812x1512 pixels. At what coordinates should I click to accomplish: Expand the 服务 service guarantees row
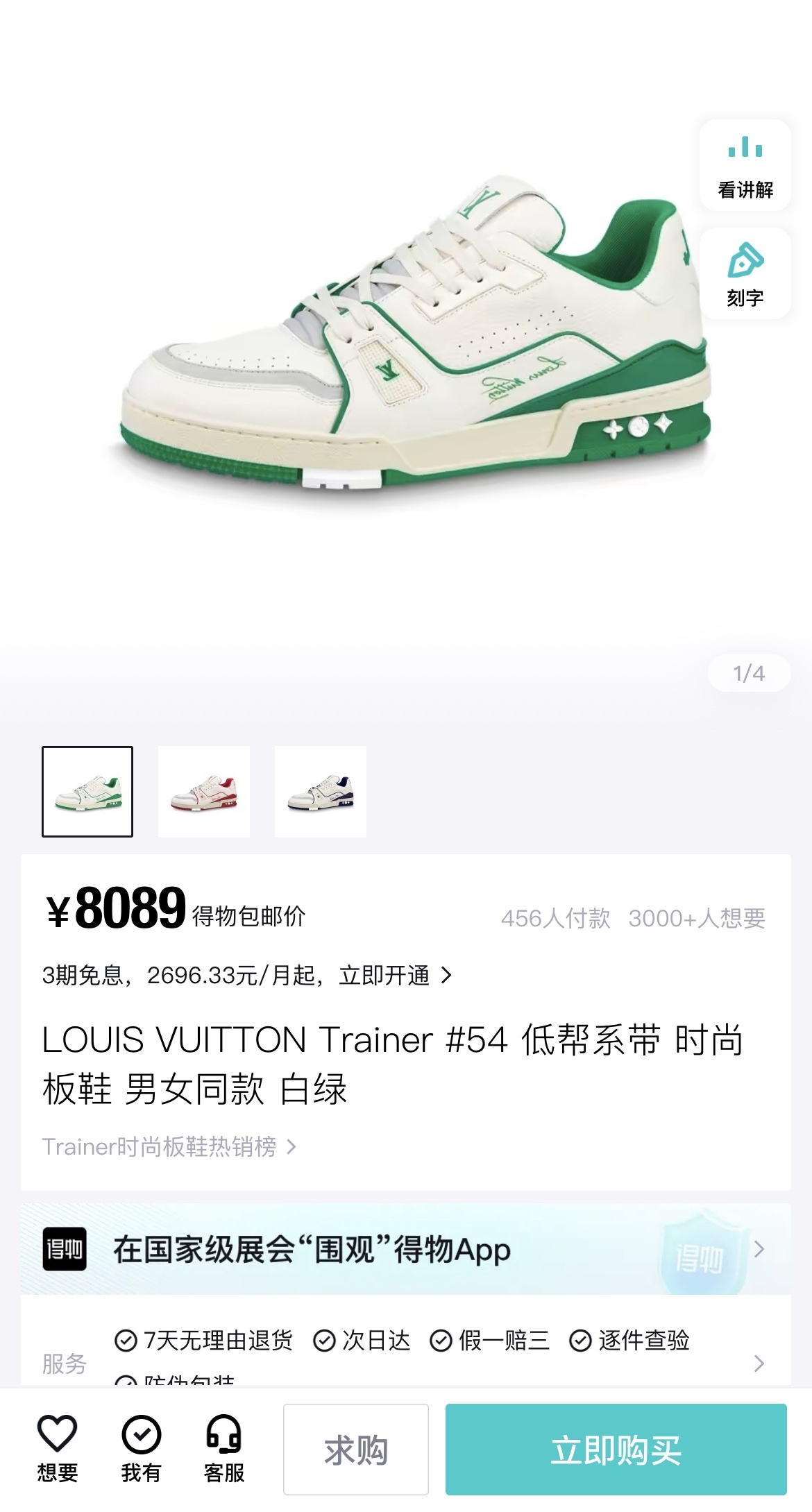759,1364
